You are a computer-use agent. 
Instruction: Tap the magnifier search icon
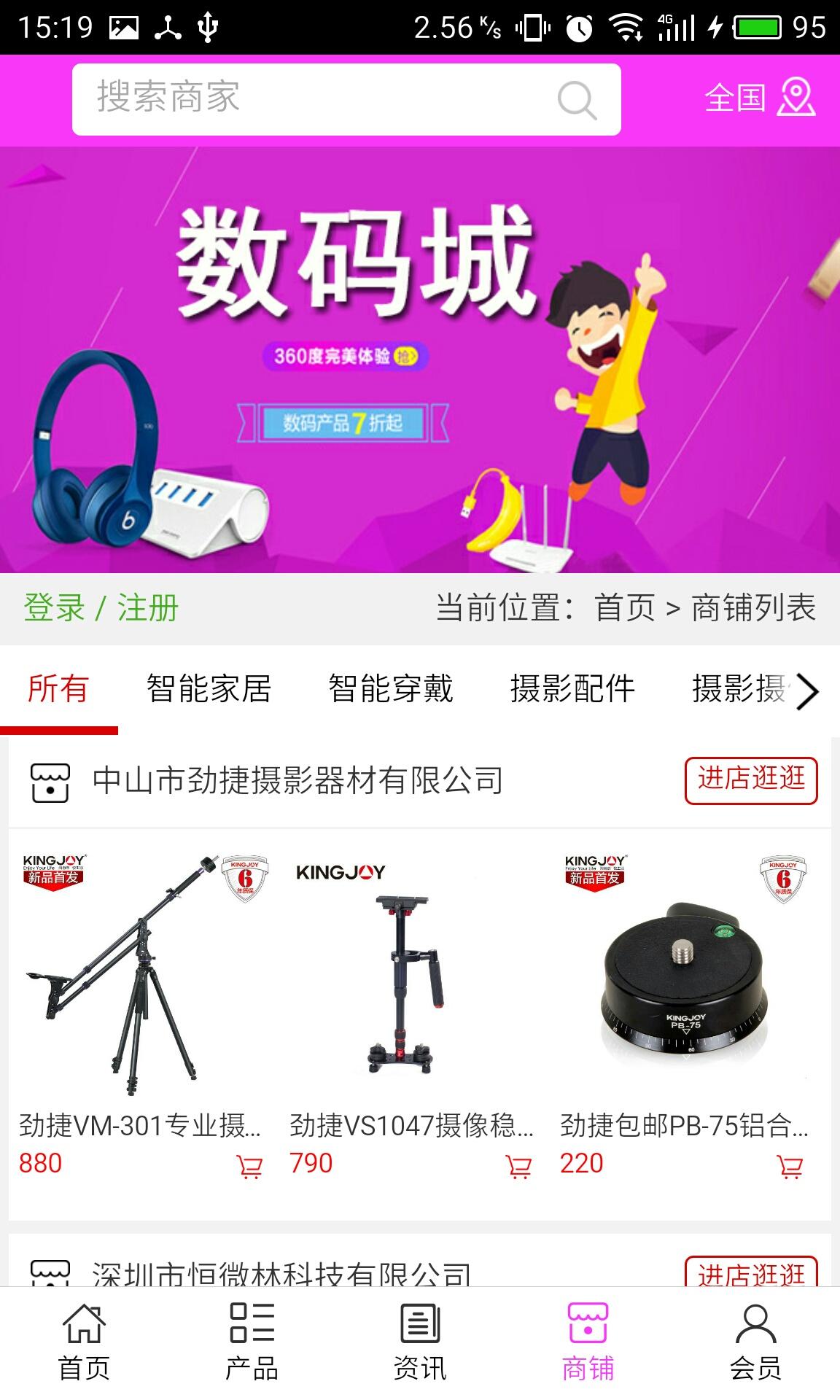577,100
